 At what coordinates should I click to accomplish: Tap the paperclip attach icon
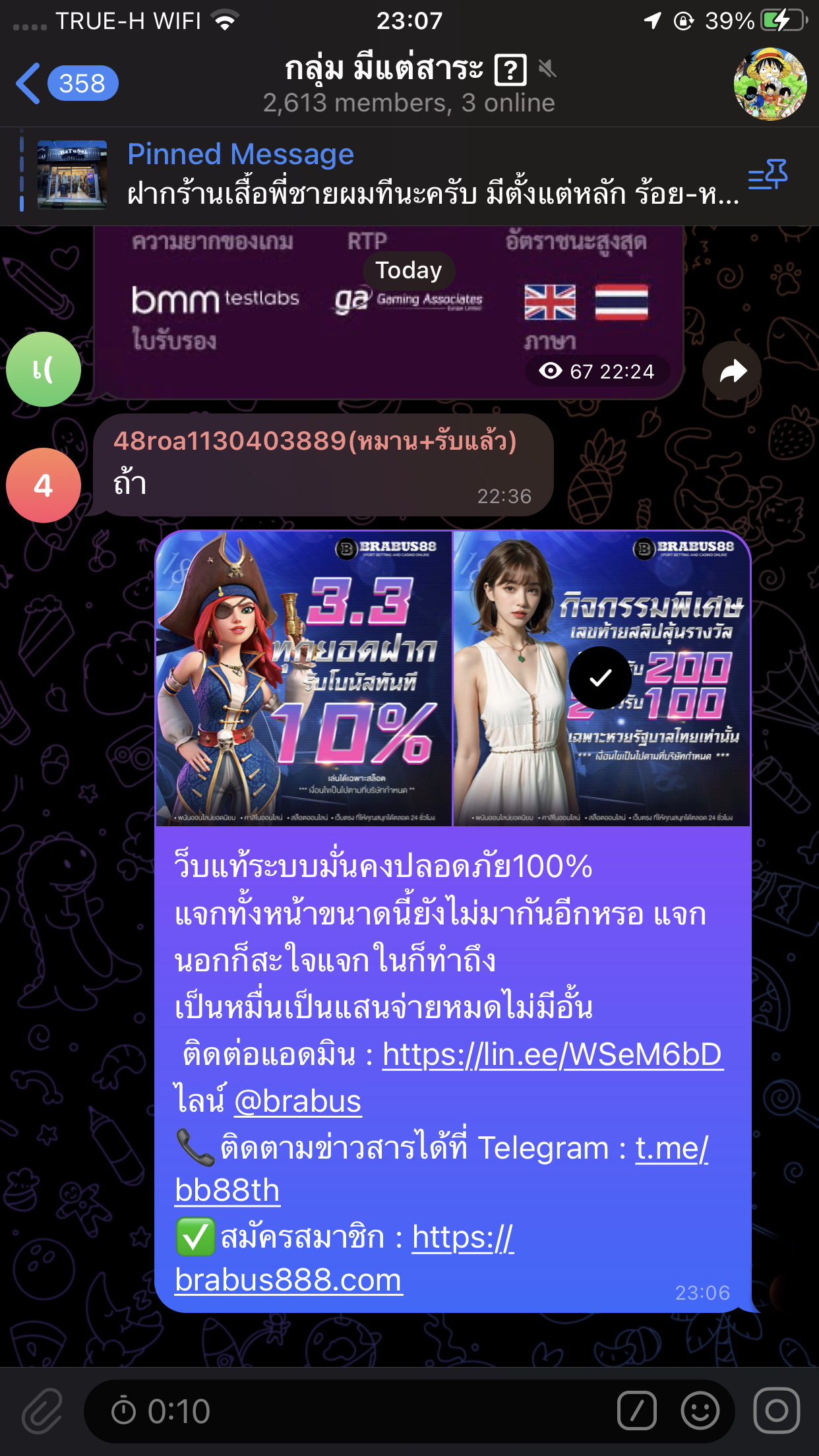point(42,1411)
